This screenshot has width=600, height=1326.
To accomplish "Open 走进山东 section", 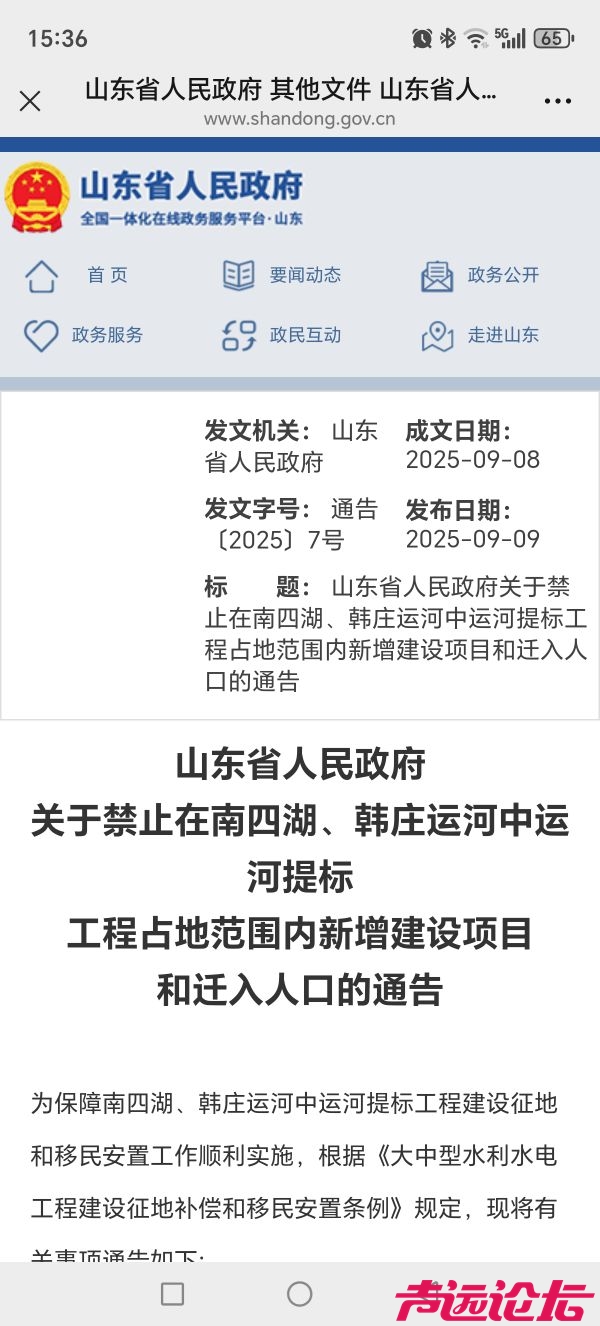I will coord(480,335).
